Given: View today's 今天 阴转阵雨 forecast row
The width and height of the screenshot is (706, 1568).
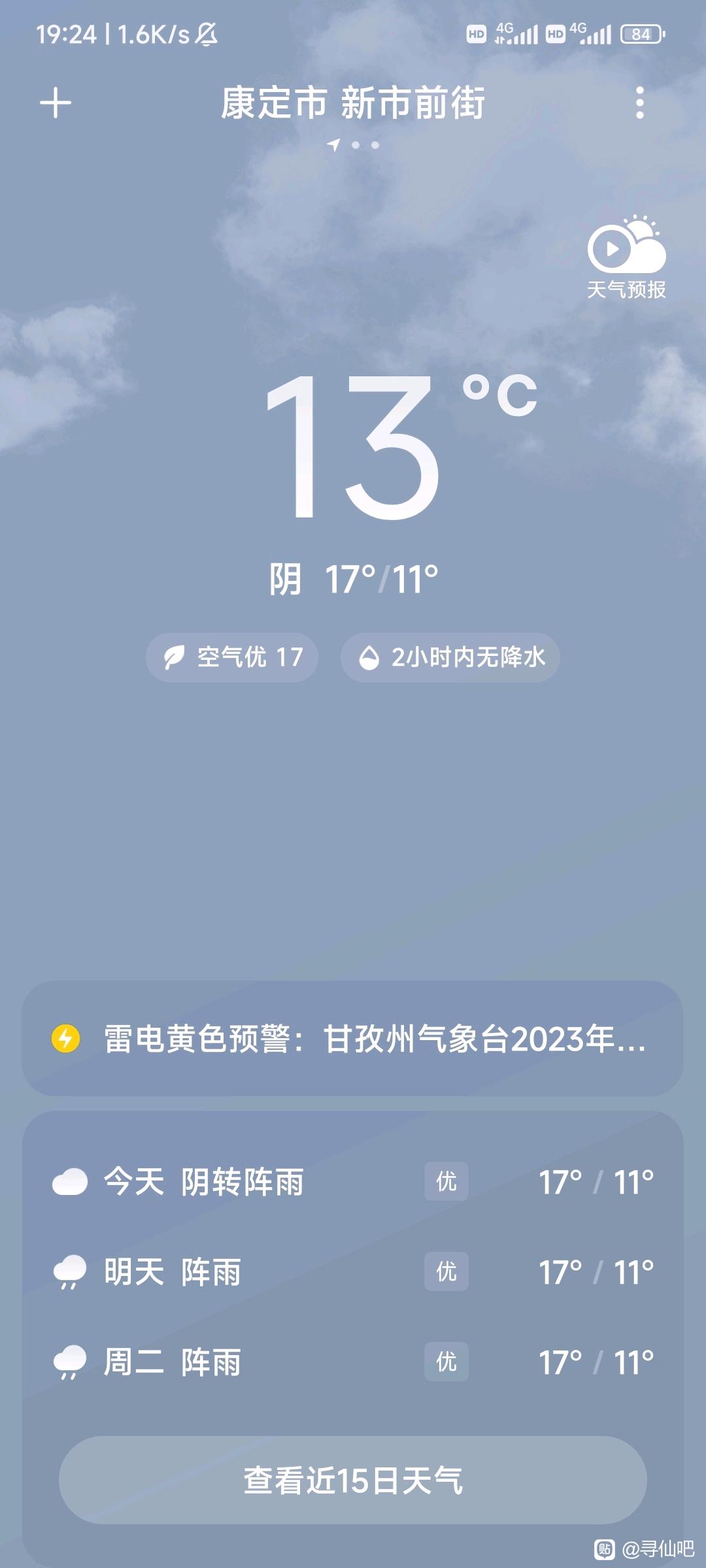Looking at the screenshot, I should 353,1182.
